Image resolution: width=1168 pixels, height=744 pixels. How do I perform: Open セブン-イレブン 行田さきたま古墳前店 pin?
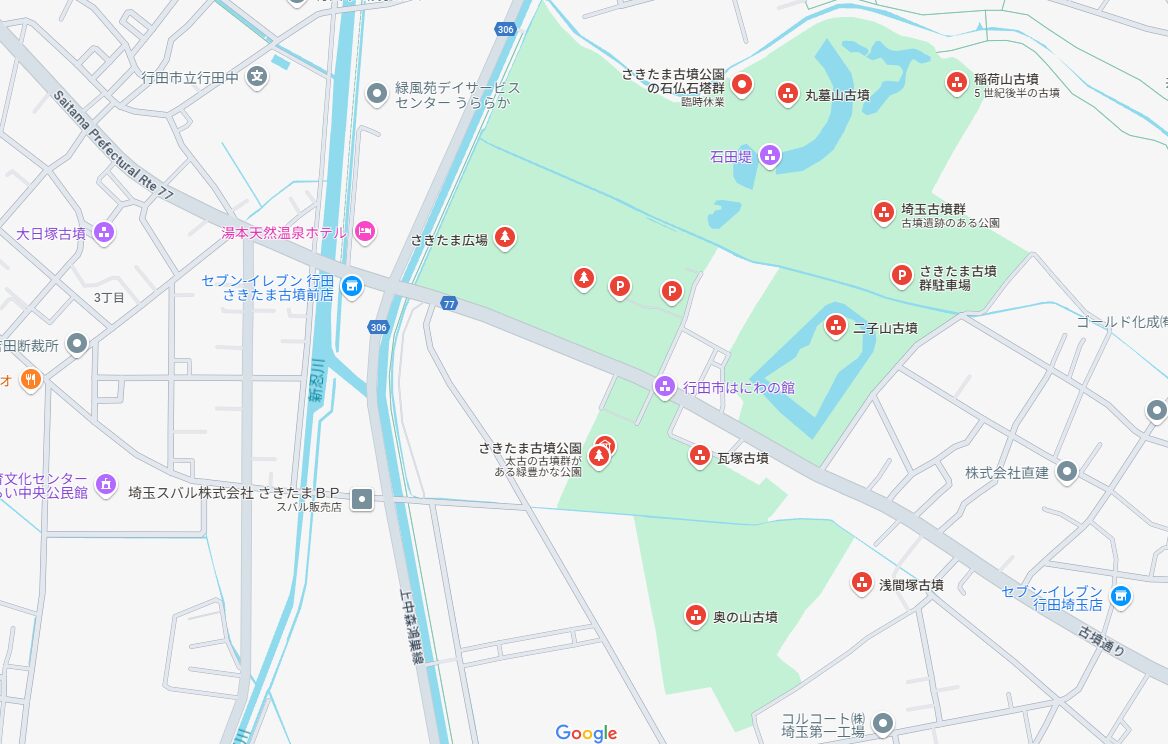click(351, 287)
